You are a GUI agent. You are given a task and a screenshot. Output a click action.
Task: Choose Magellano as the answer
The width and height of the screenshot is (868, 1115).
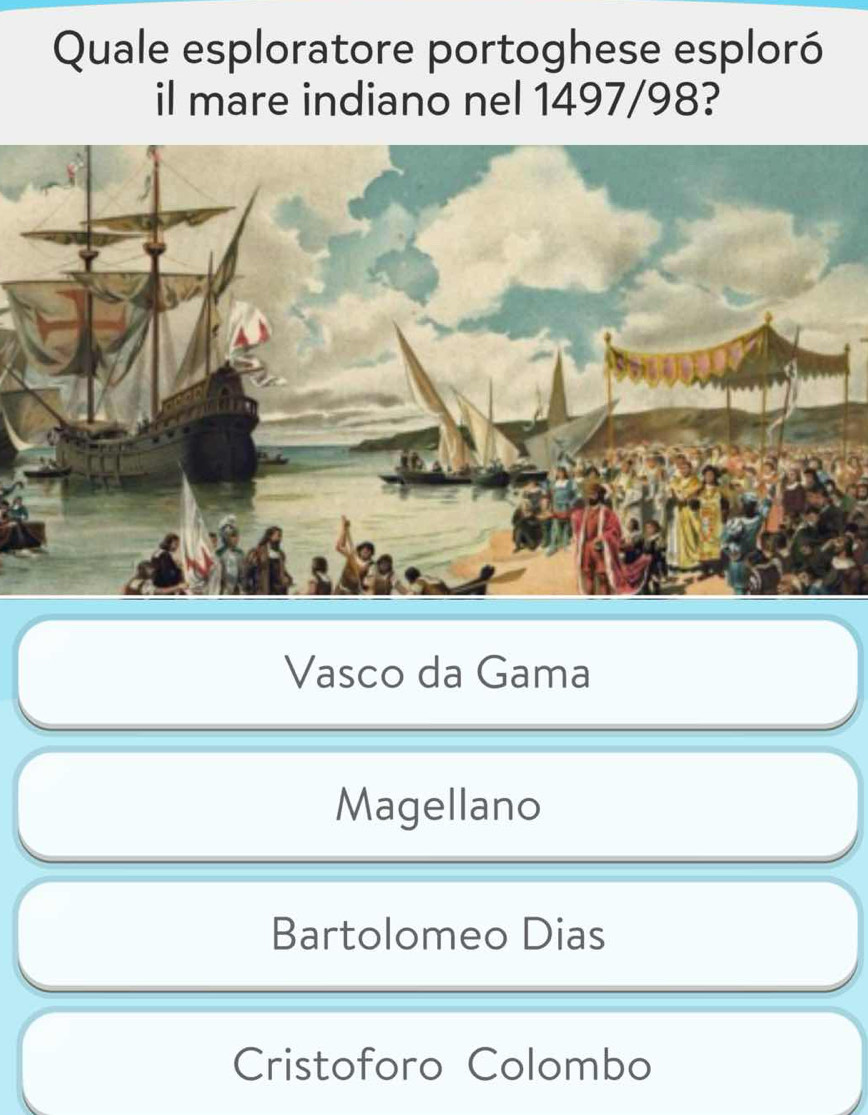[x=438, y=804]
